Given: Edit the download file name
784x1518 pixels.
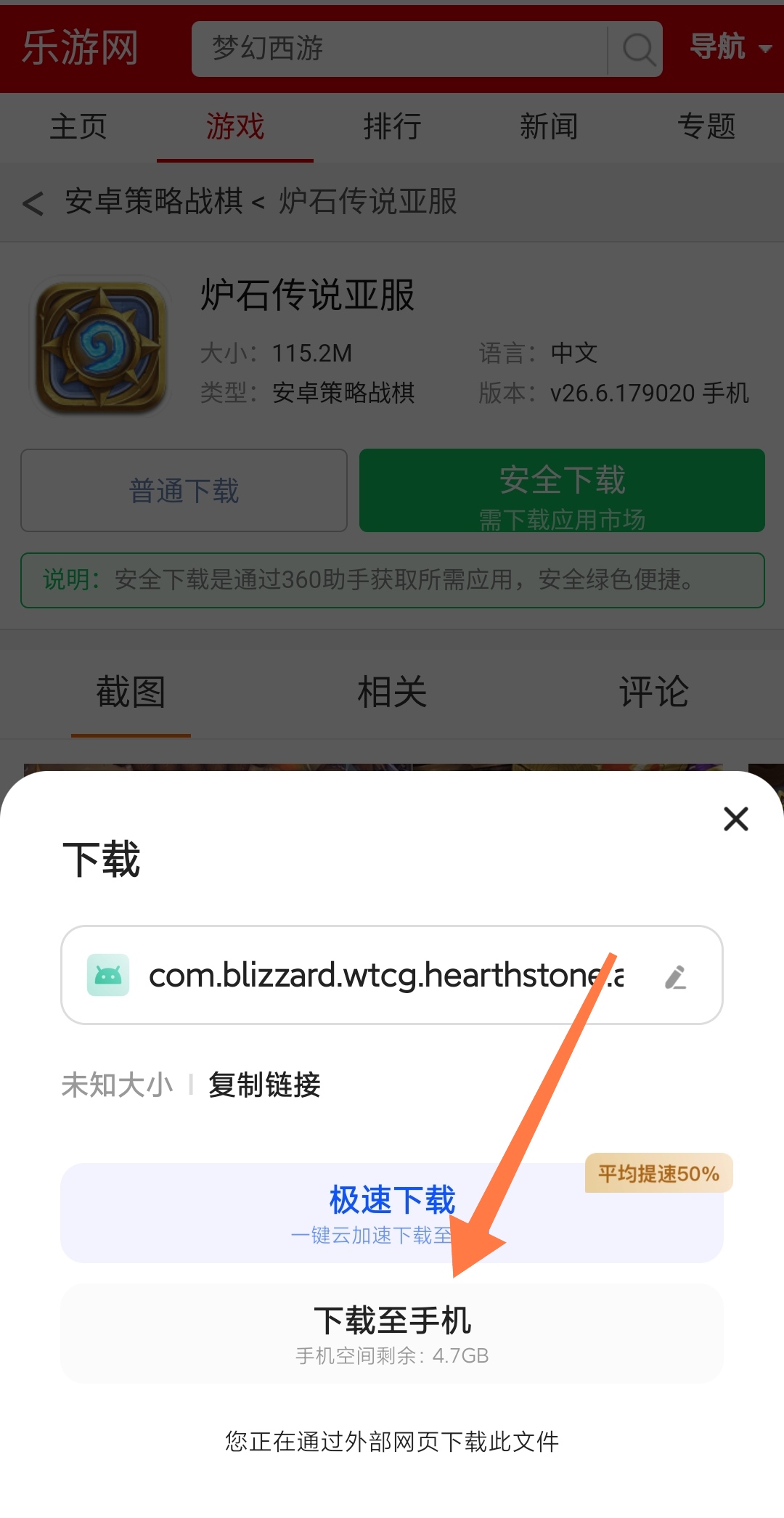Looking at the screenshot, I should 676,977.
